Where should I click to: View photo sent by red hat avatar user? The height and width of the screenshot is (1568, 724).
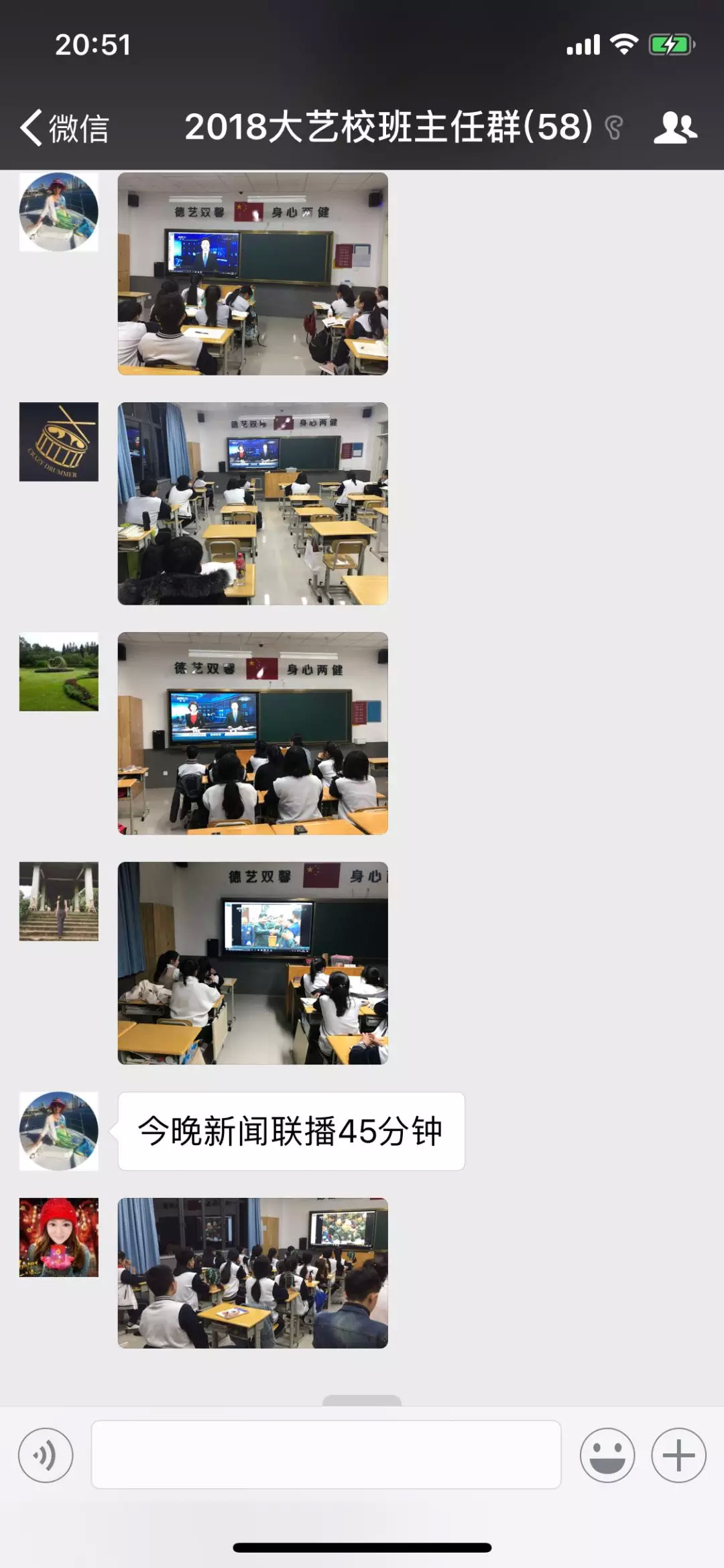pyautogui.click(x=253, y=1273)
